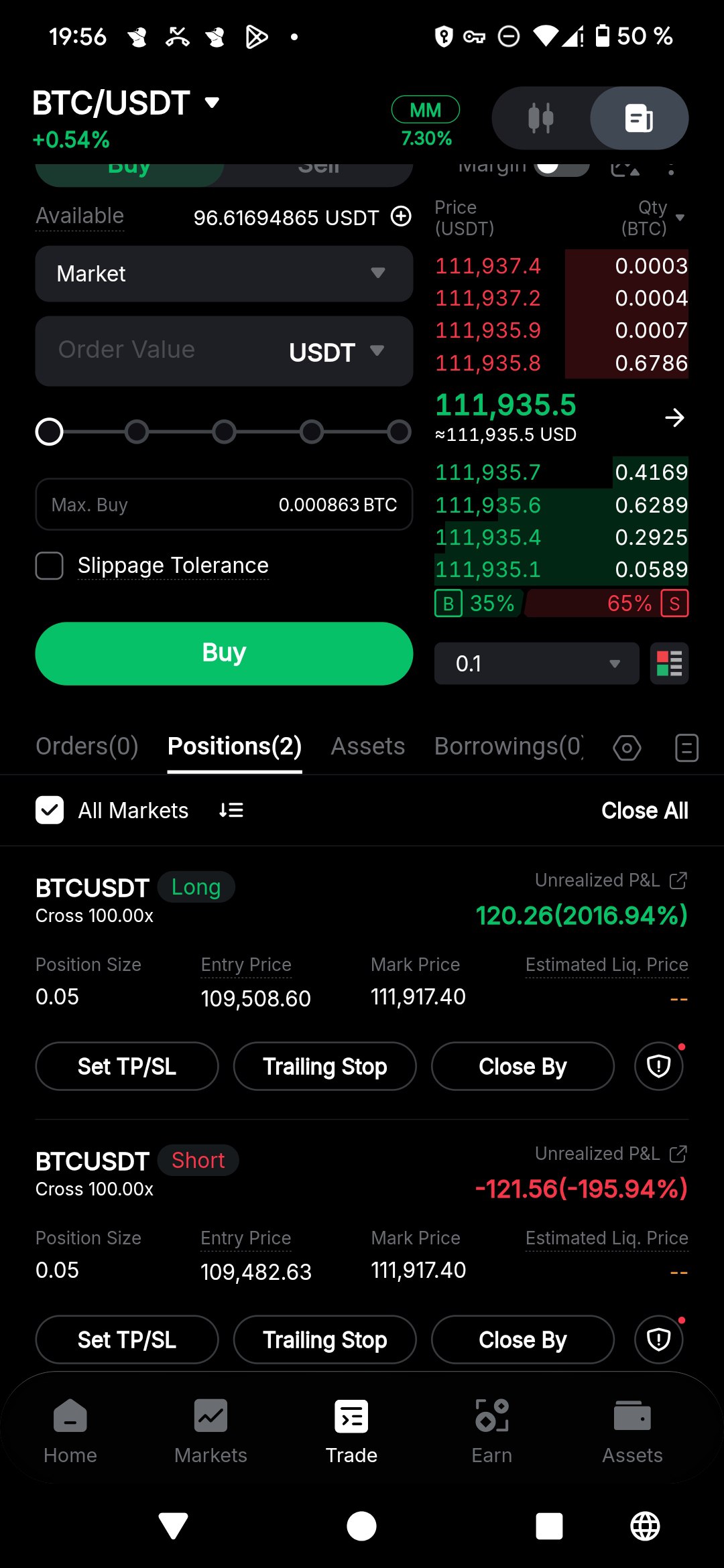The height and width of the screenshot is (1568, 724).
Task: Close All positions
Action: (644, 810)
